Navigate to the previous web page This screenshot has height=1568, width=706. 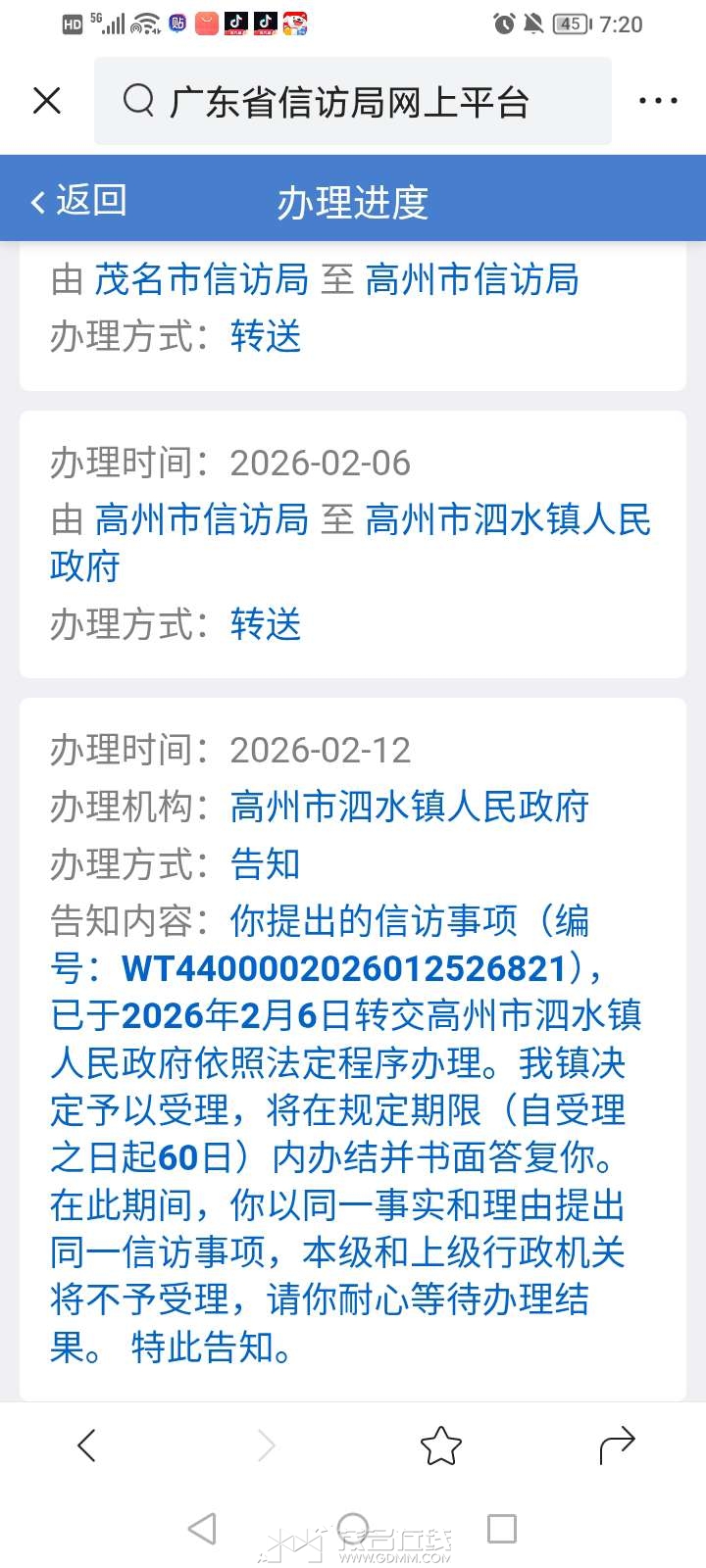tap(87, 1445)
